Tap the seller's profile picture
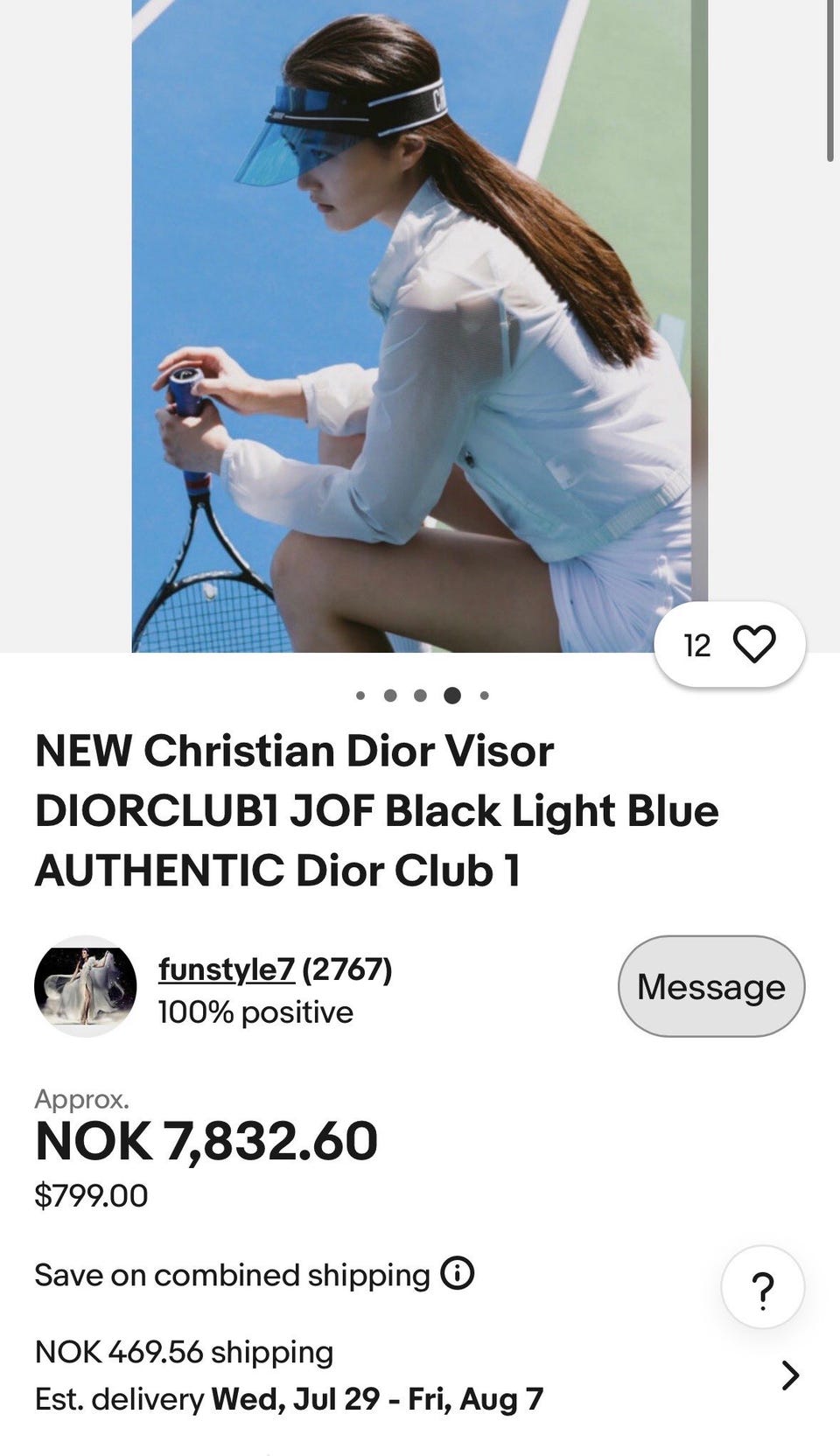The image size is (840, 1456). (x=85, y=986)
